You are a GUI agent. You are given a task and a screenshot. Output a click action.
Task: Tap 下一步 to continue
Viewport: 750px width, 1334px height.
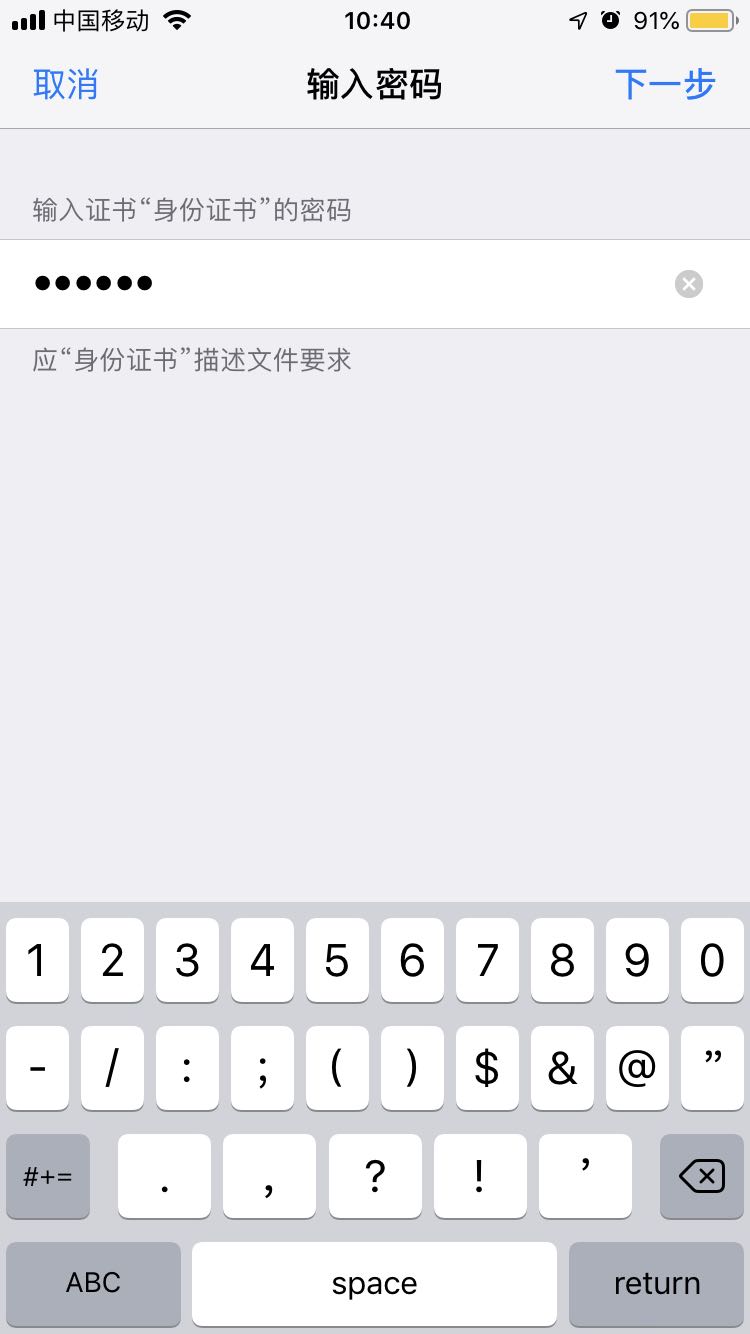pyautogui.click(x=665, y=85)
